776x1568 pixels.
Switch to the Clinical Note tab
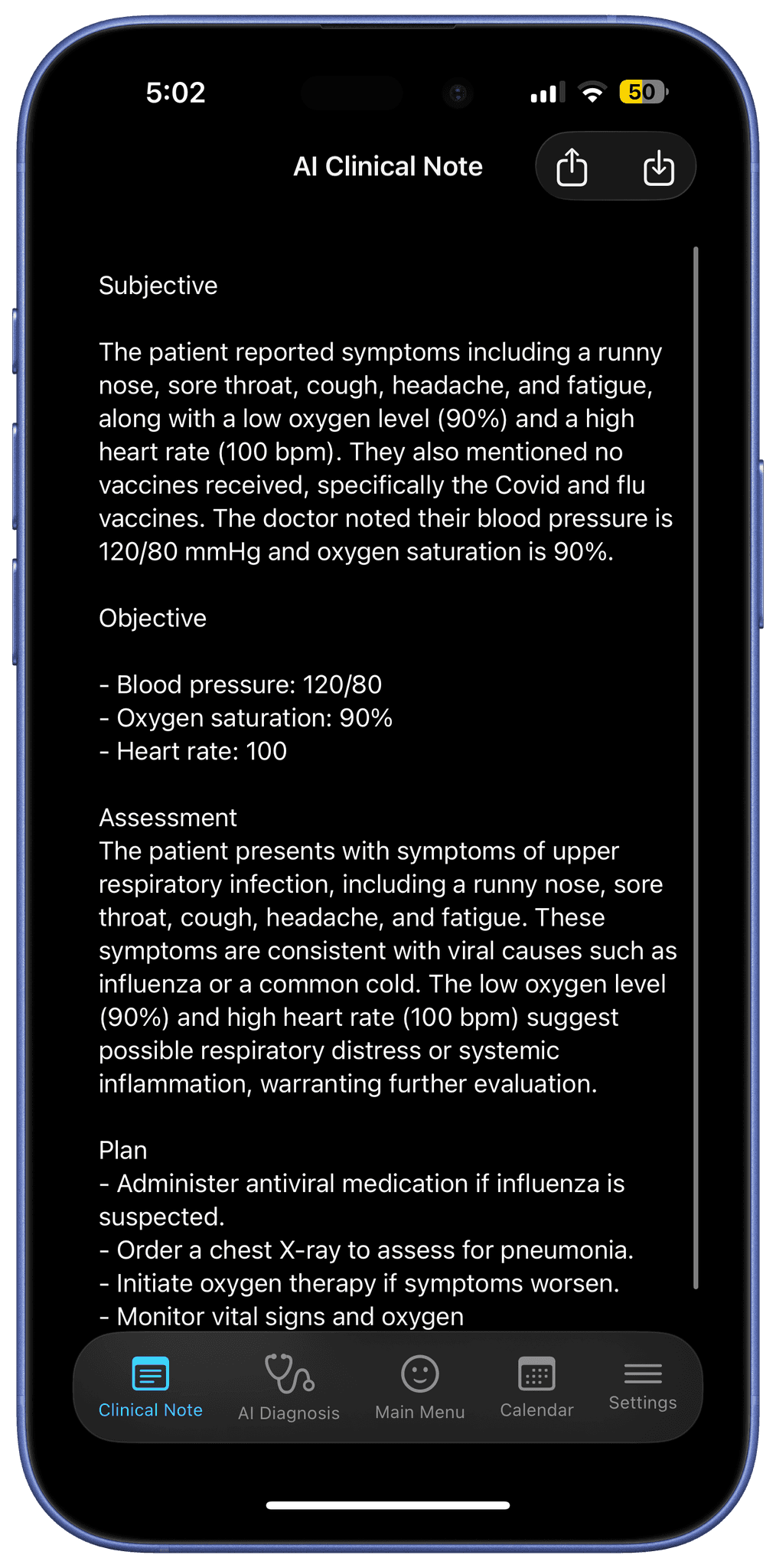(x=151, y=1387)
